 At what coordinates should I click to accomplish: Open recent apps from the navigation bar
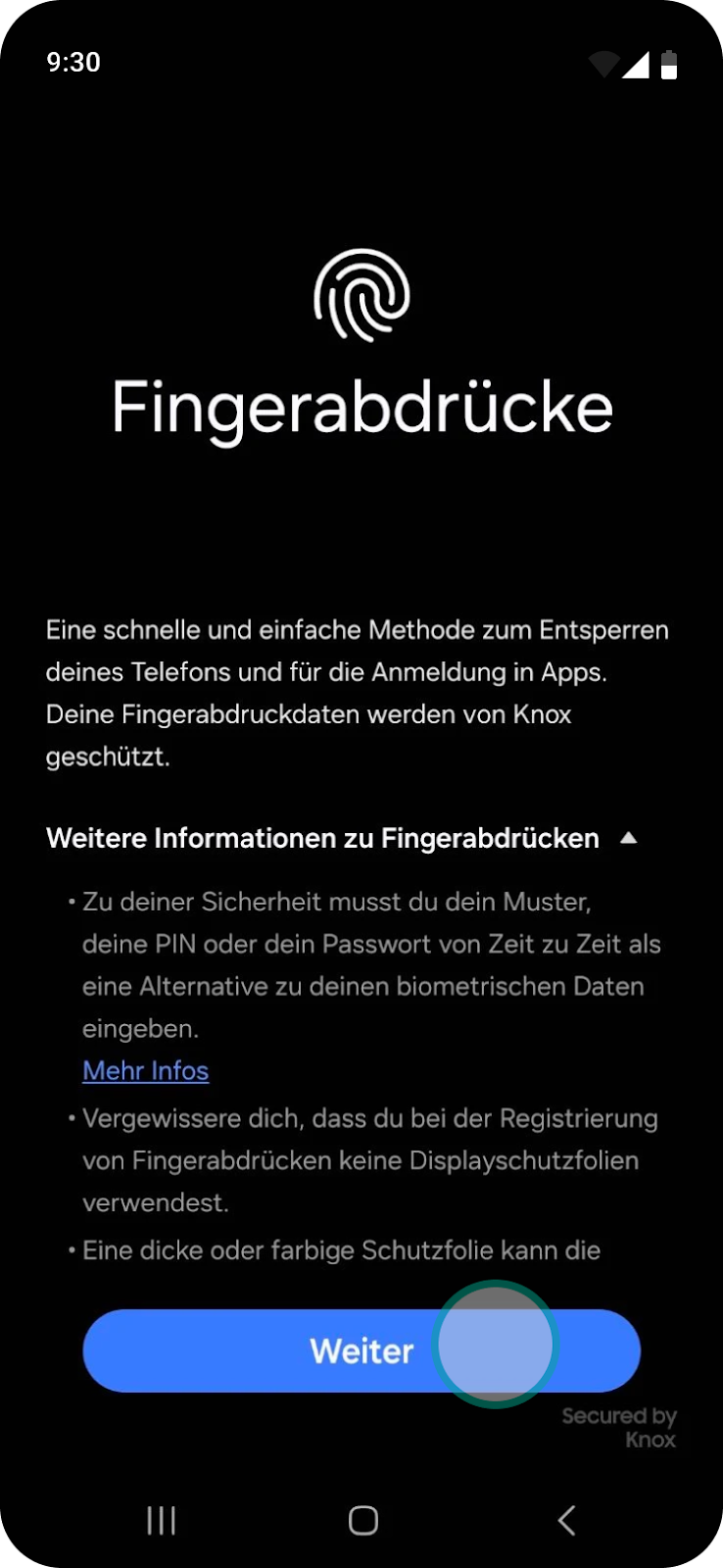(161, 1520)
